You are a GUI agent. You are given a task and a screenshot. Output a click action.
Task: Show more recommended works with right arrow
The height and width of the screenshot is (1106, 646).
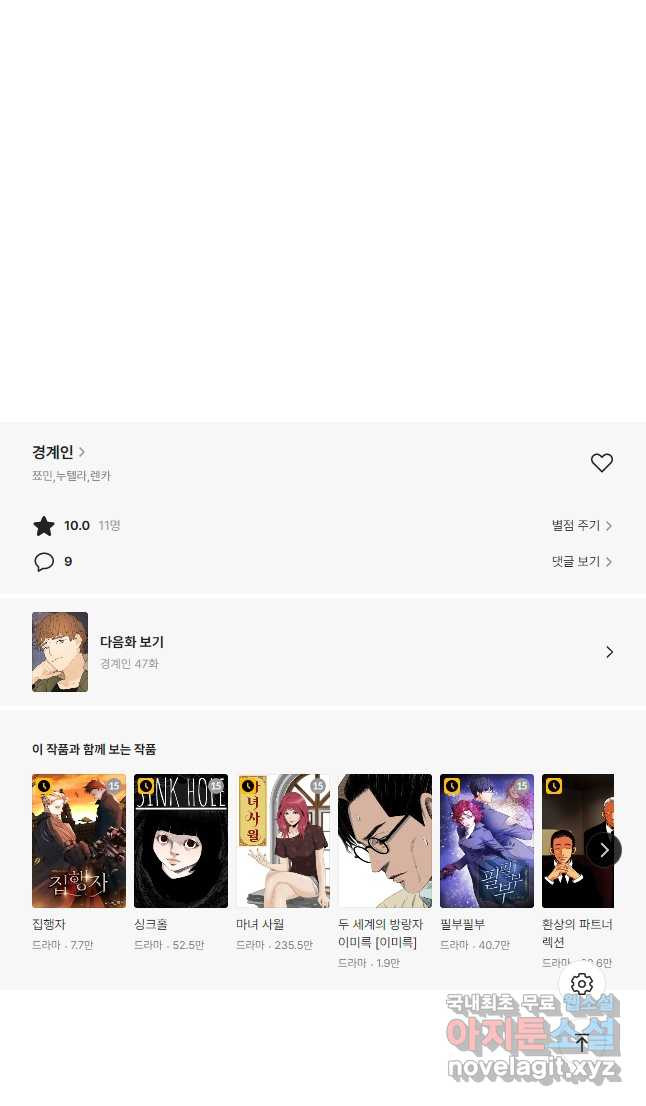[603, 850]
